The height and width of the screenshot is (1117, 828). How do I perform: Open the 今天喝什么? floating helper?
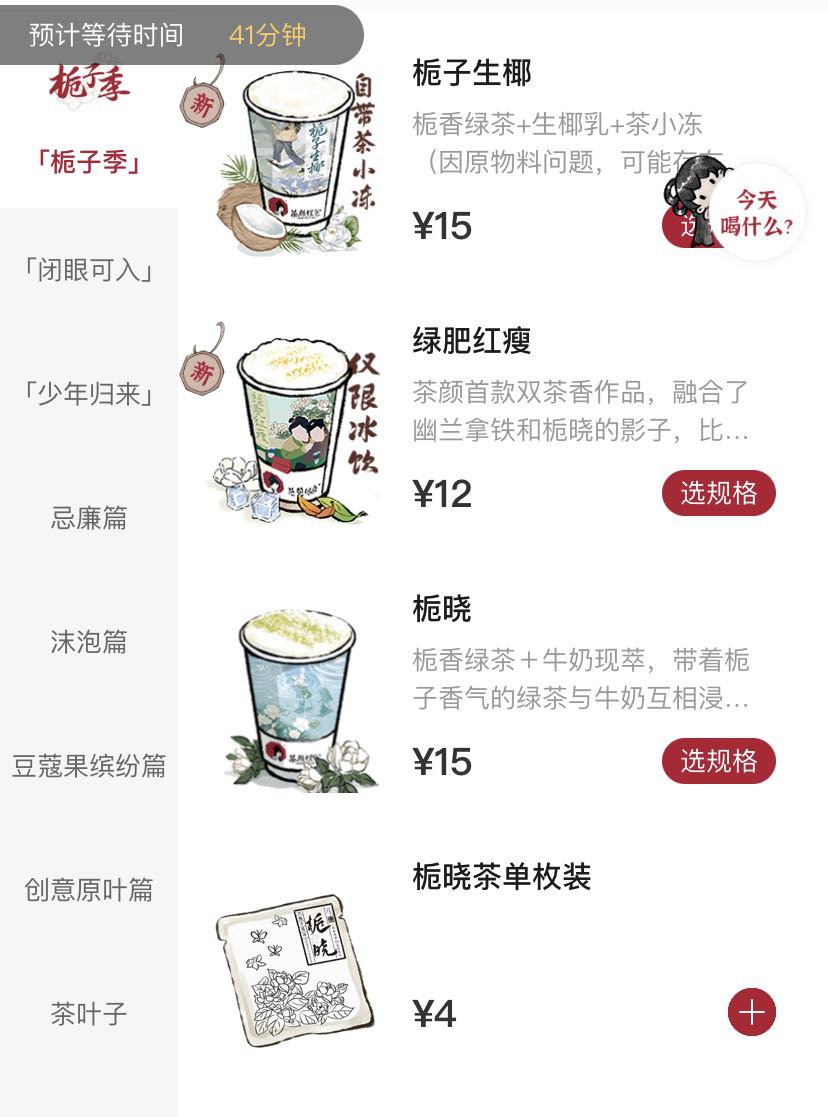click(x=758, y=212)
